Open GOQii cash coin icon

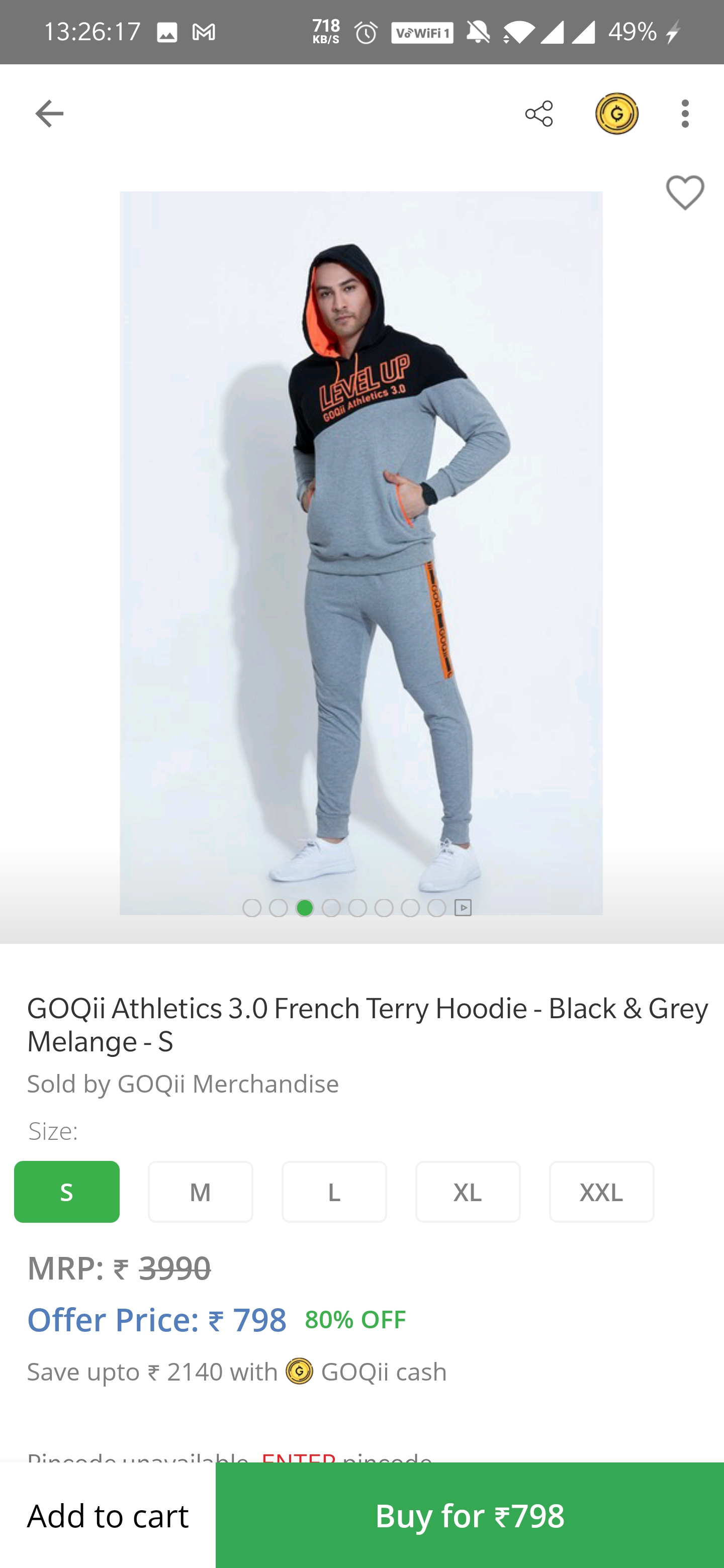pos(616,114)
